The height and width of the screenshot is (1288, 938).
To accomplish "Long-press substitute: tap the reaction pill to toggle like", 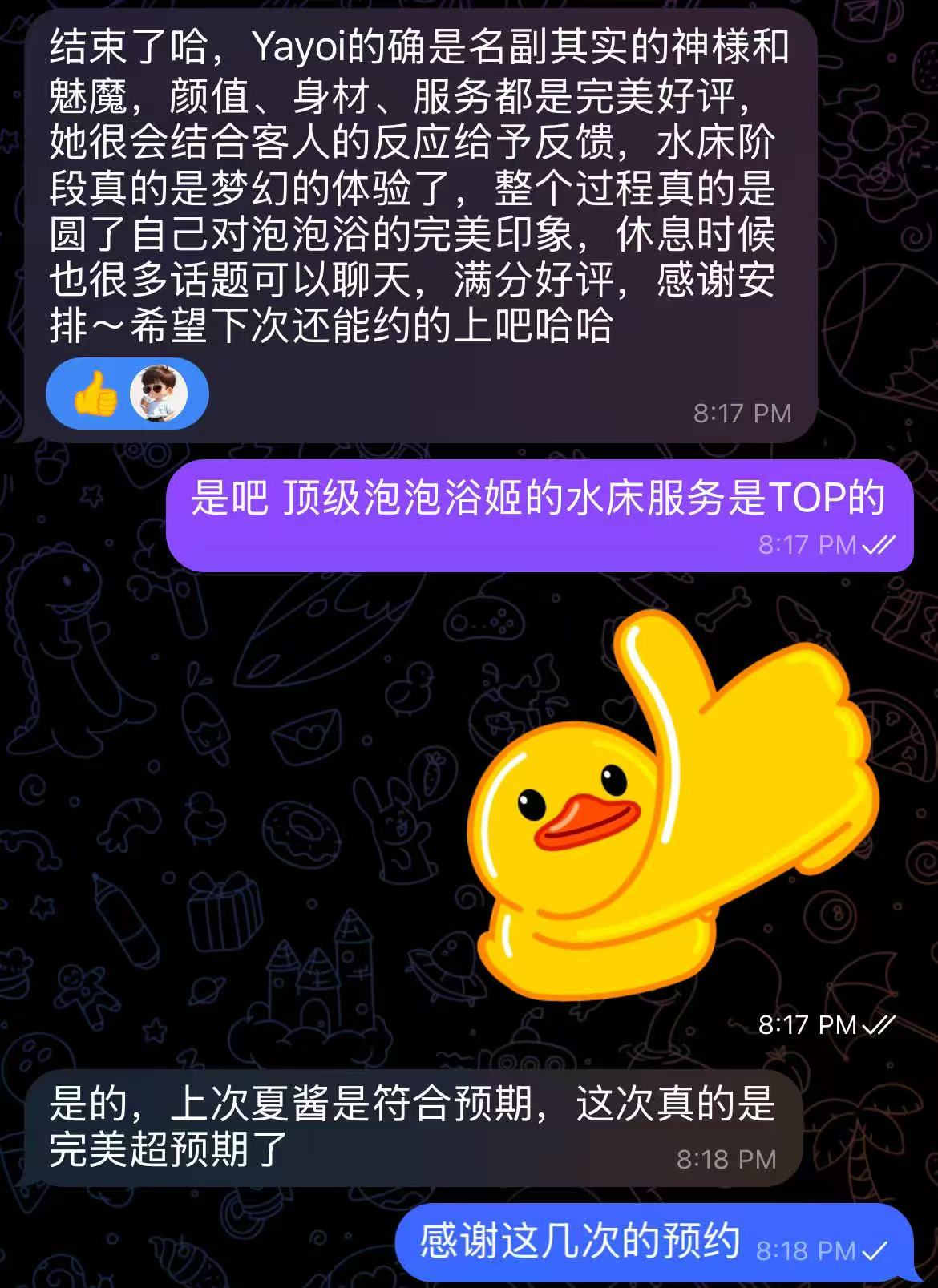I will click(x=124, y=393).
